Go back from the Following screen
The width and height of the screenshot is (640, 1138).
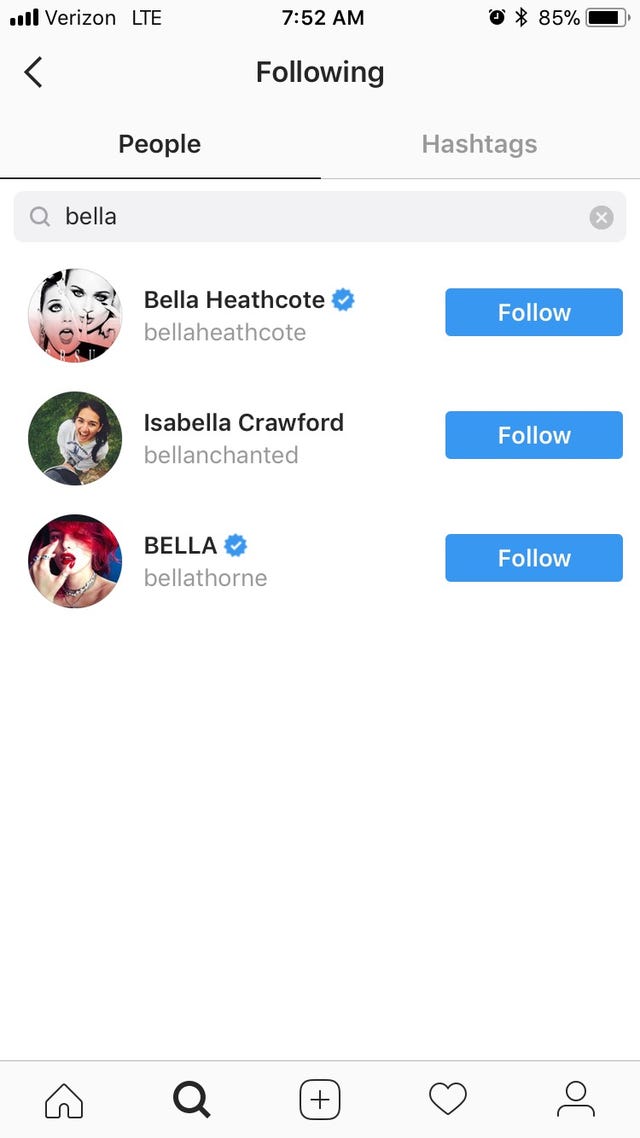33,72
